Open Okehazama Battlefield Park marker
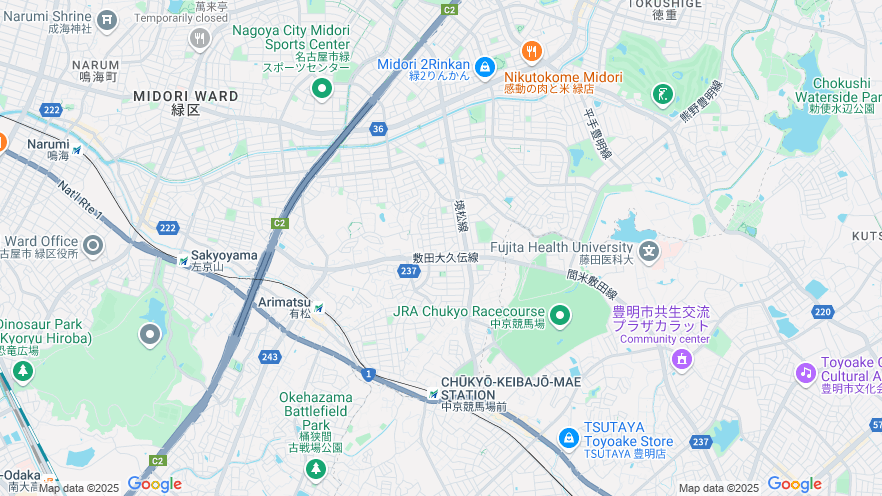The height and width of the screenshot is (496, 882). pyautogui.click(x=316, y=468)
